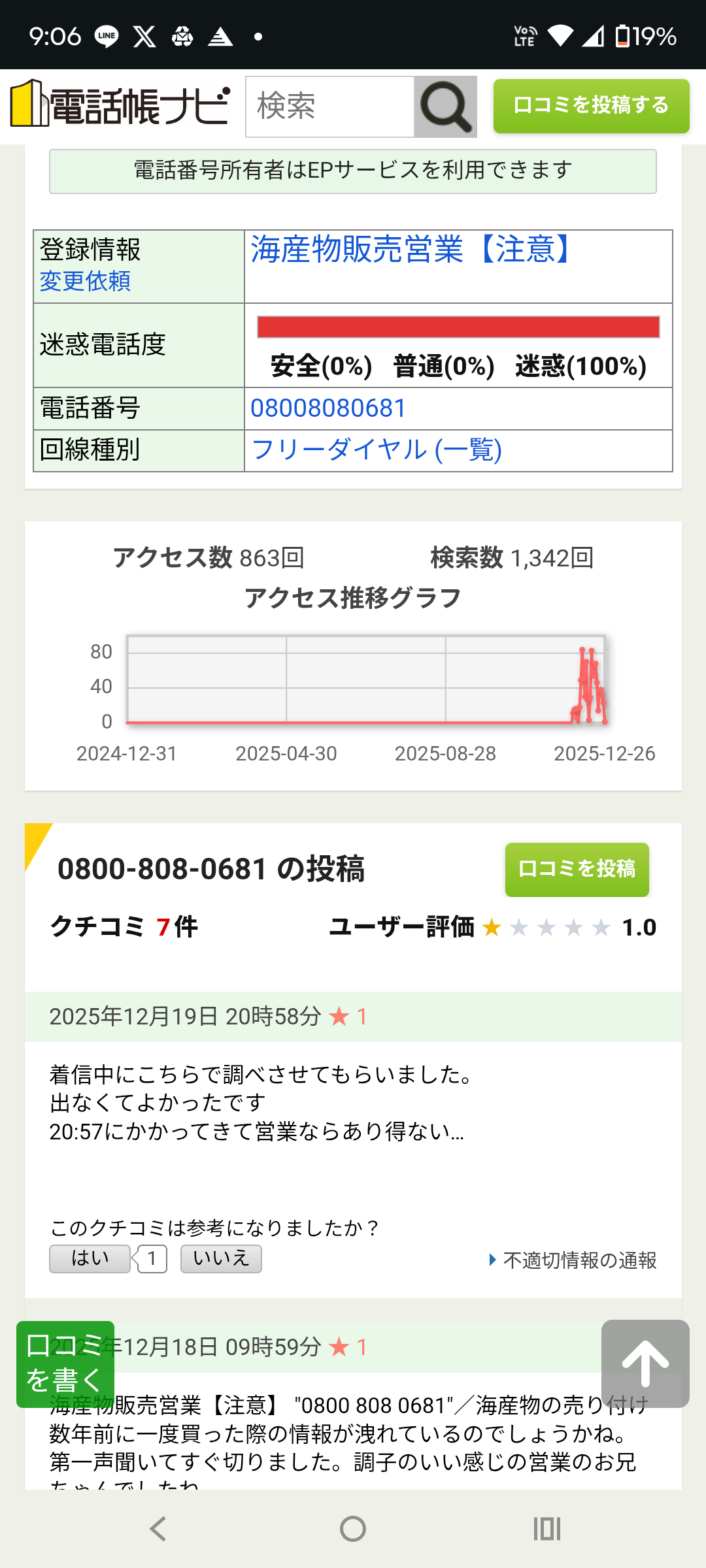This screenshot has height=1568, width=706.
Task: Tap the 口コミを投稿する header button
Action: (591, 106)
